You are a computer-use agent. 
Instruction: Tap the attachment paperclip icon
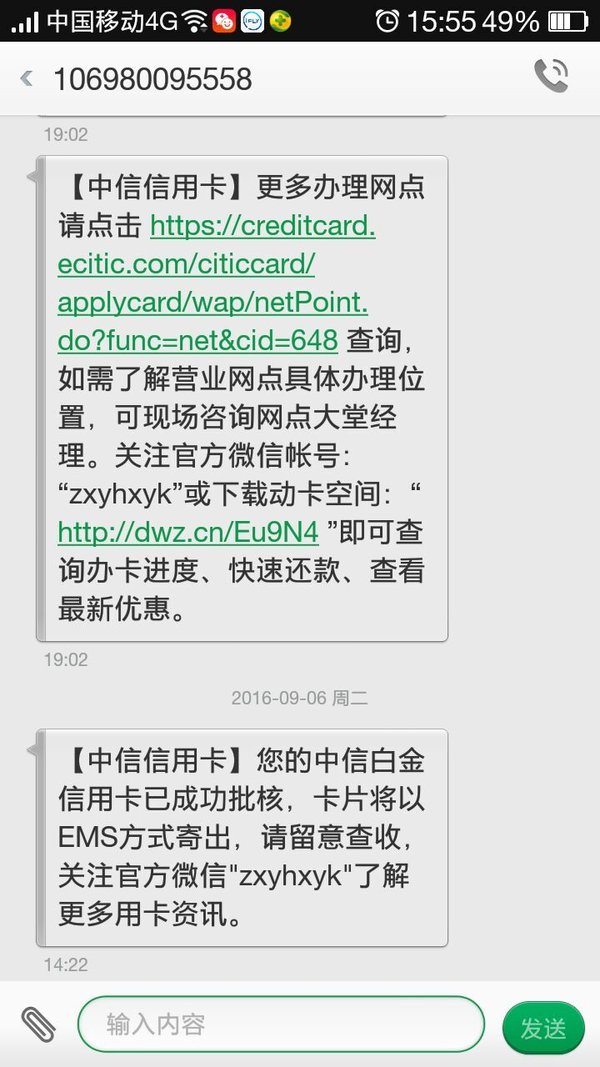(x=38, y=1024)
